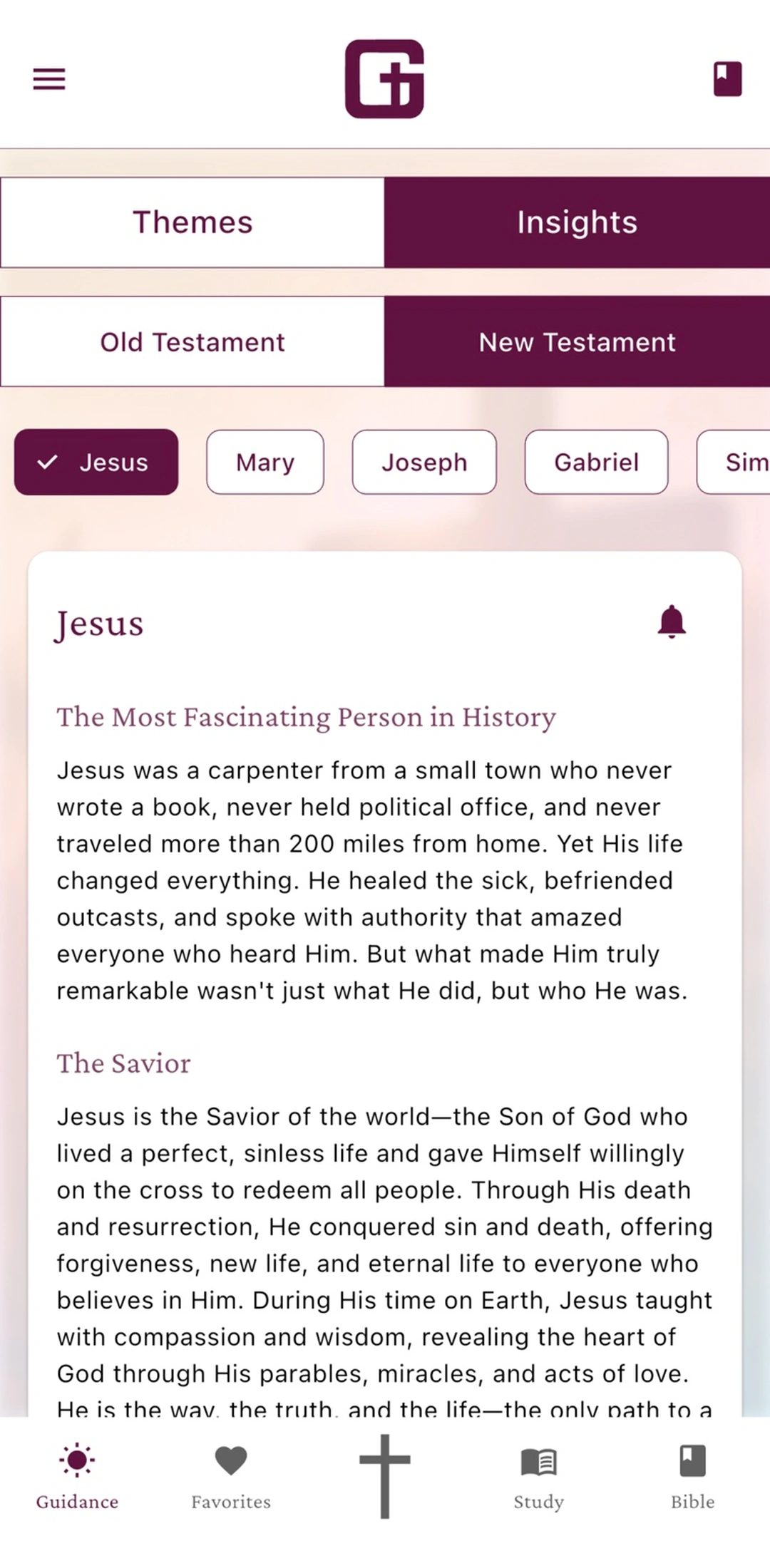This screenshot has width=770, height=1568.
Task: Select the Insights tab
Action: coord(577,222)
